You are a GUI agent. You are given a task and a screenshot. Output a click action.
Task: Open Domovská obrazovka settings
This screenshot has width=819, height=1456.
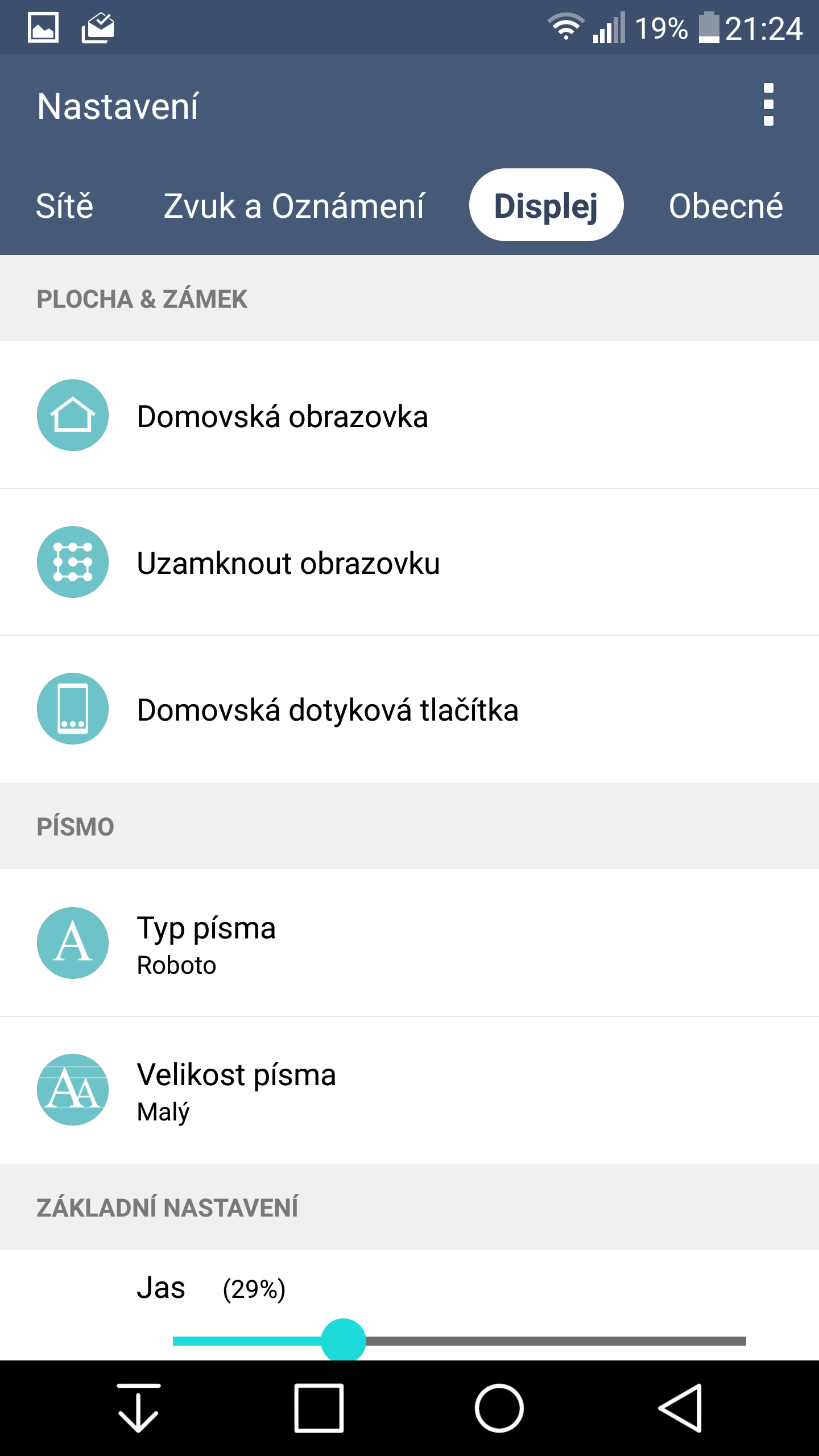click(409, 415)
